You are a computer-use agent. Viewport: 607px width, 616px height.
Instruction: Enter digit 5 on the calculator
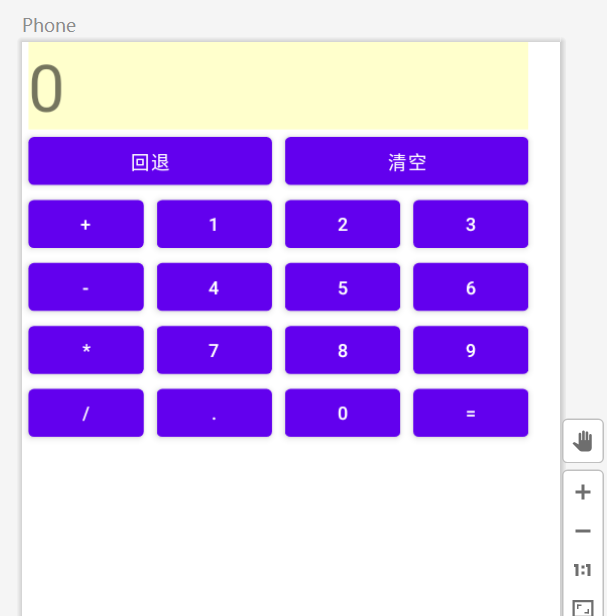click(x=342, y=288)
